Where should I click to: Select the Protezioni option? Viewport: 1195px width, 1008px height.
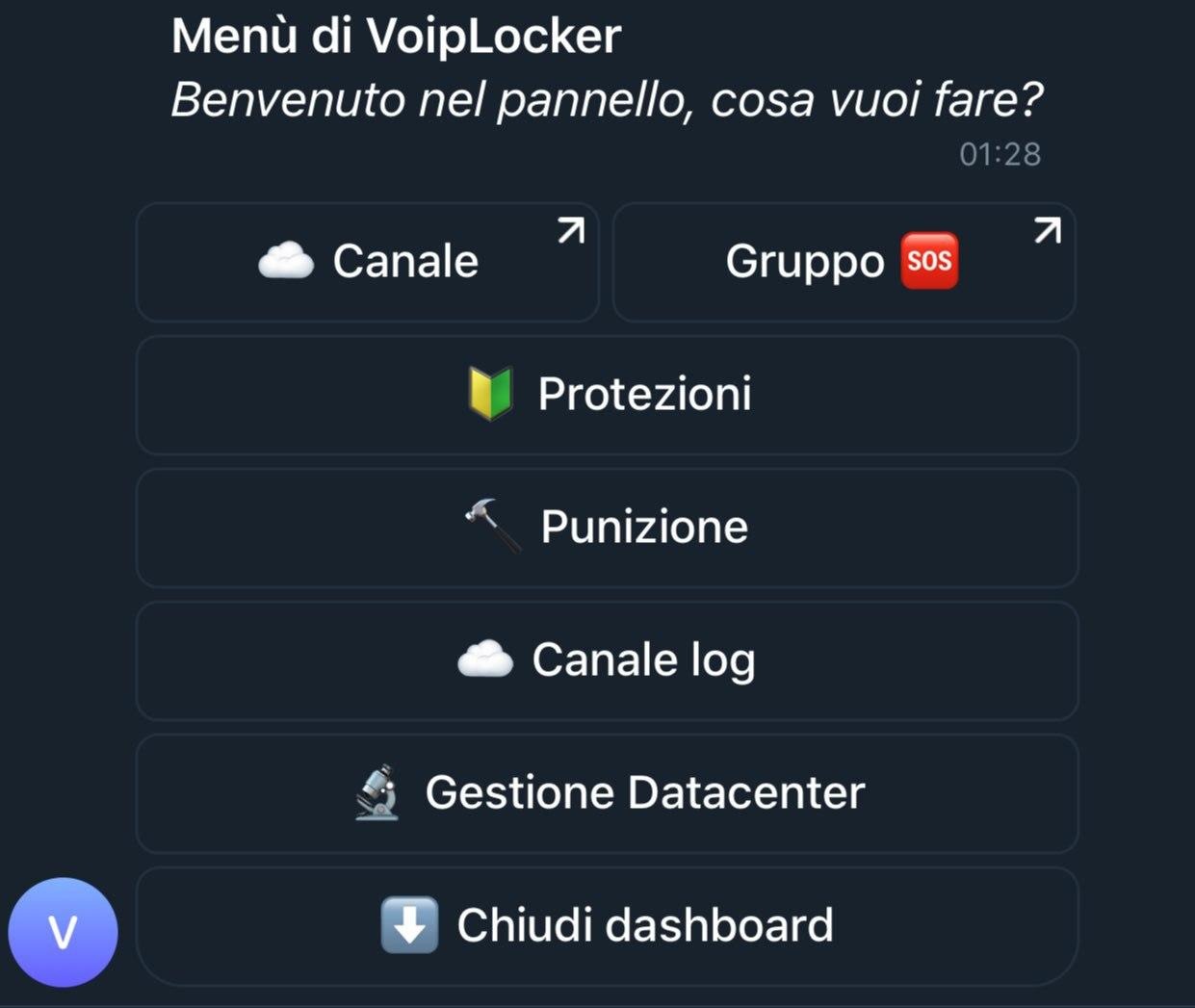(607, 395)
